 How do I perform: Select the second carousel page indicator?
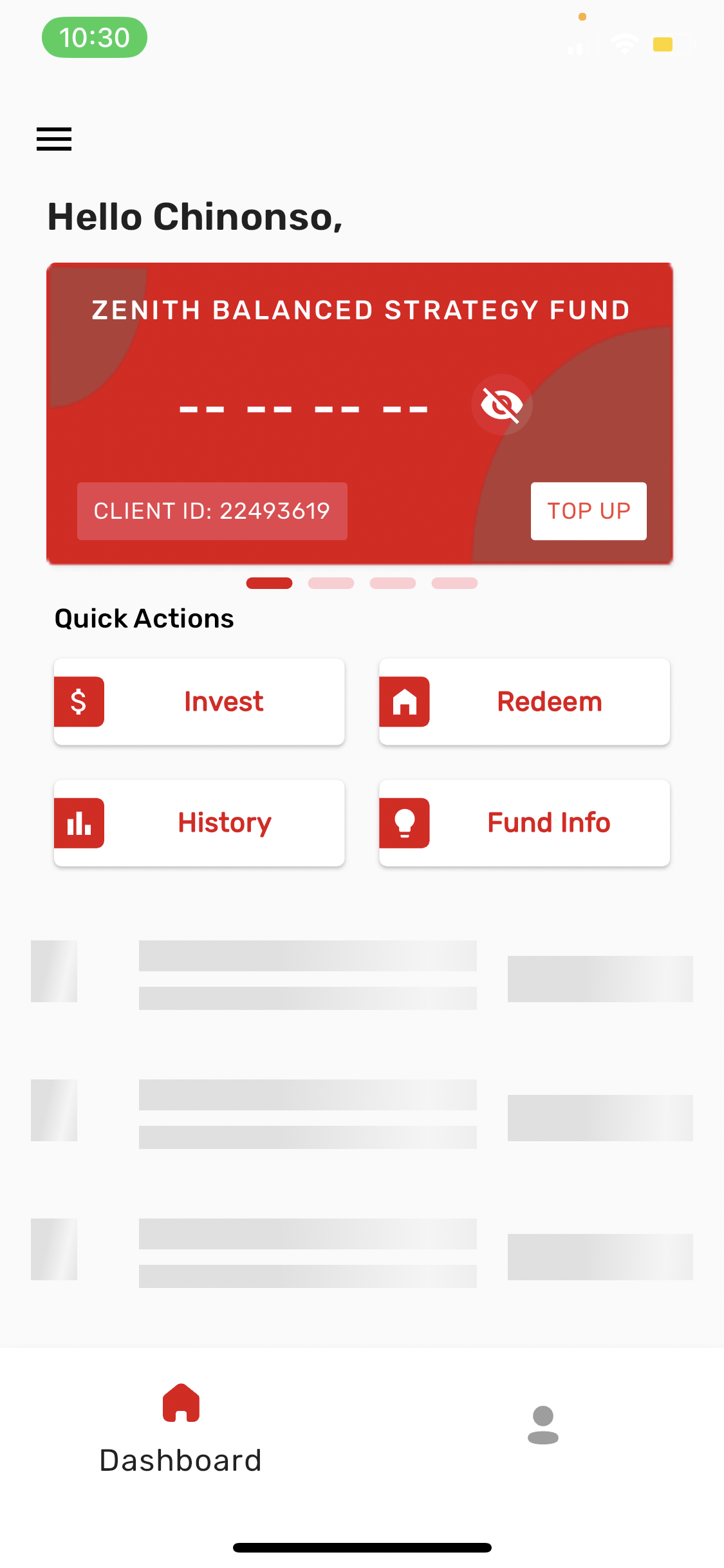(331, 583)
